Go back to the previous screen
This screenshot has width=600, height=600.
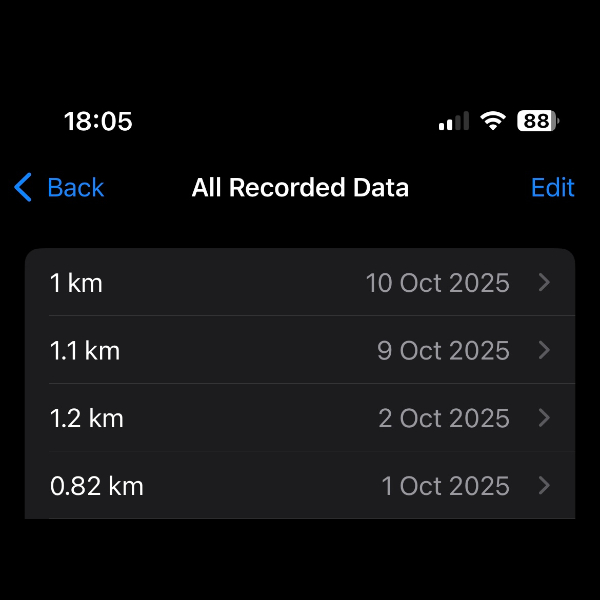[60, 187]
